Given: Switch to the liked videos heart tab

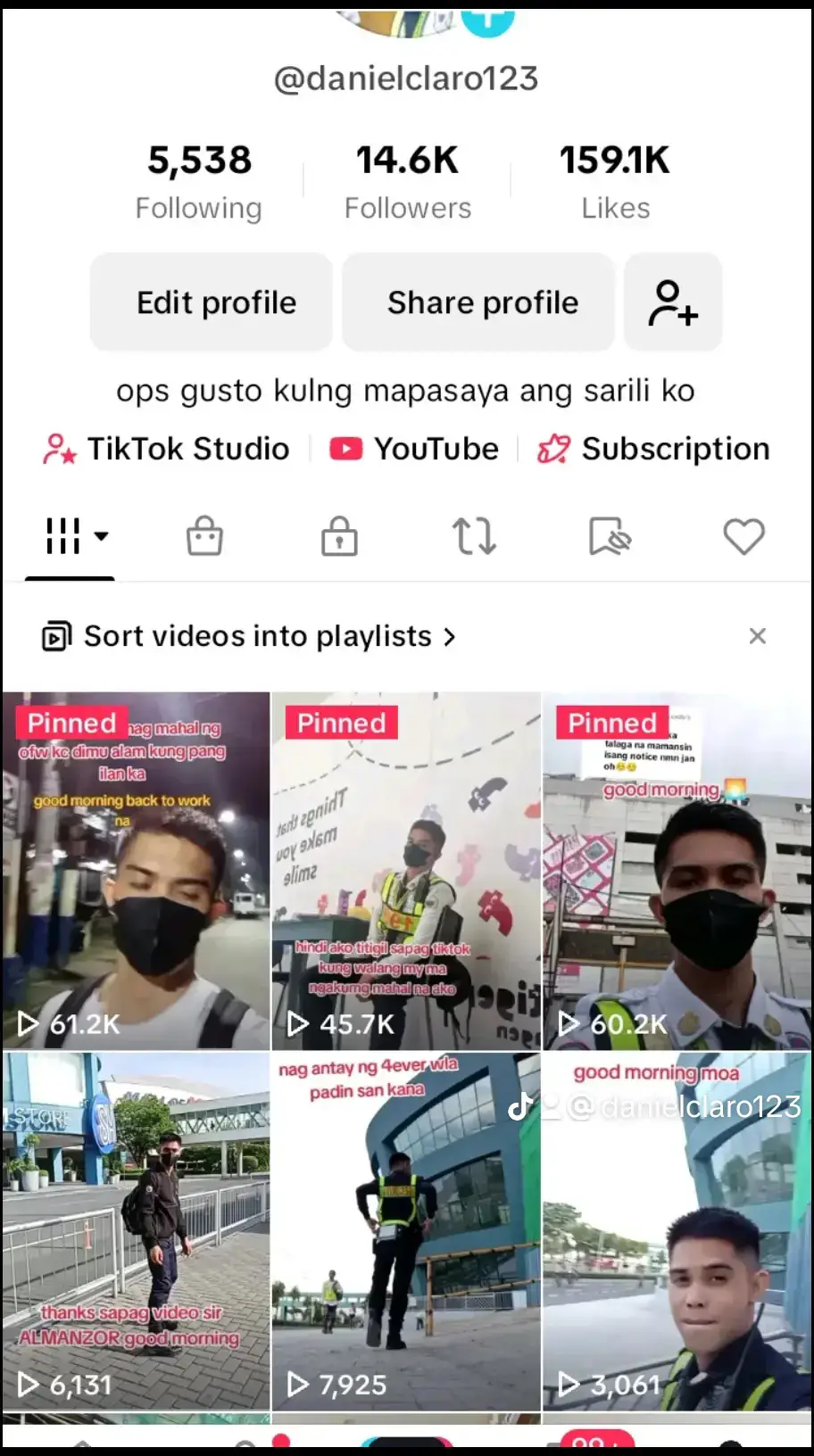Looking at the screenshot, I should point(743,536).
